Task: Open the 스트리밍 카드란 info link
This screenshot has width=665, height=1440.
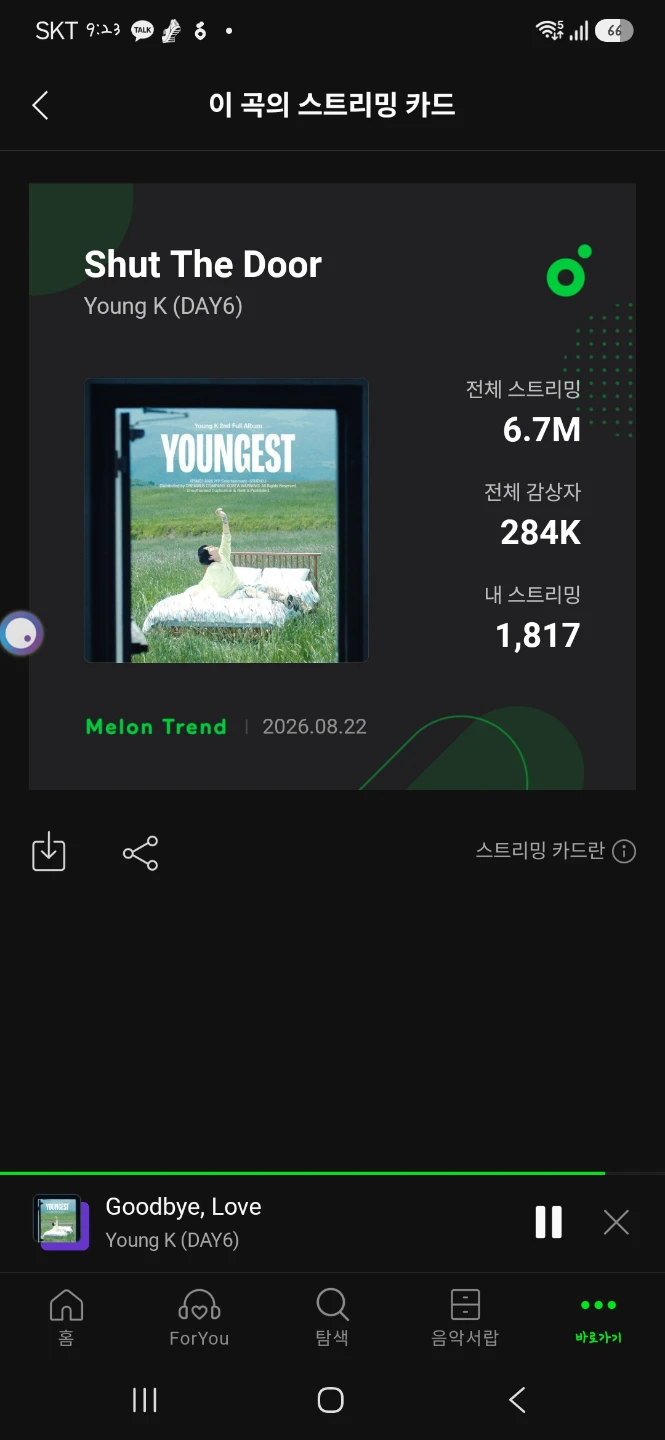Action: tap(556, 851)
